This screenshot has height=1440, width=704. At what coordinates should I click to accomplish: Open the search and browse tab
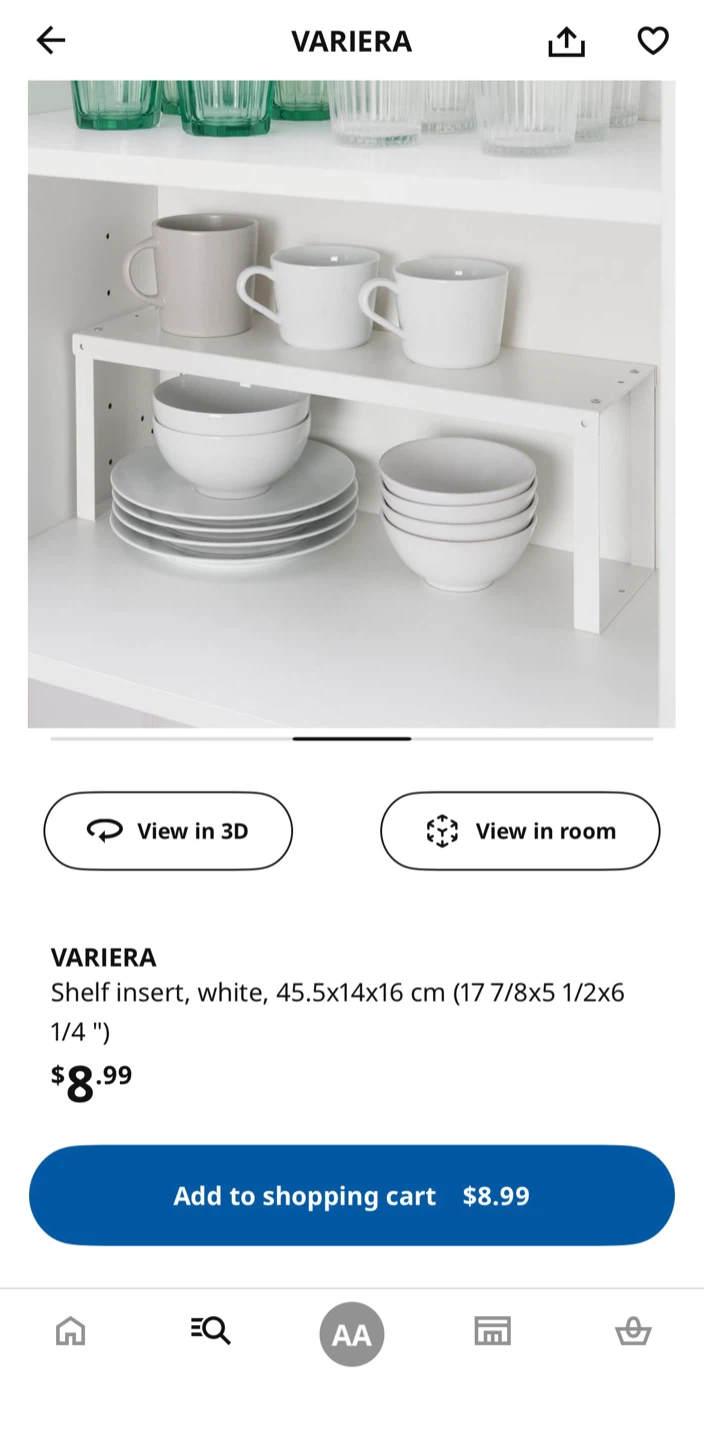(211, 1331)
